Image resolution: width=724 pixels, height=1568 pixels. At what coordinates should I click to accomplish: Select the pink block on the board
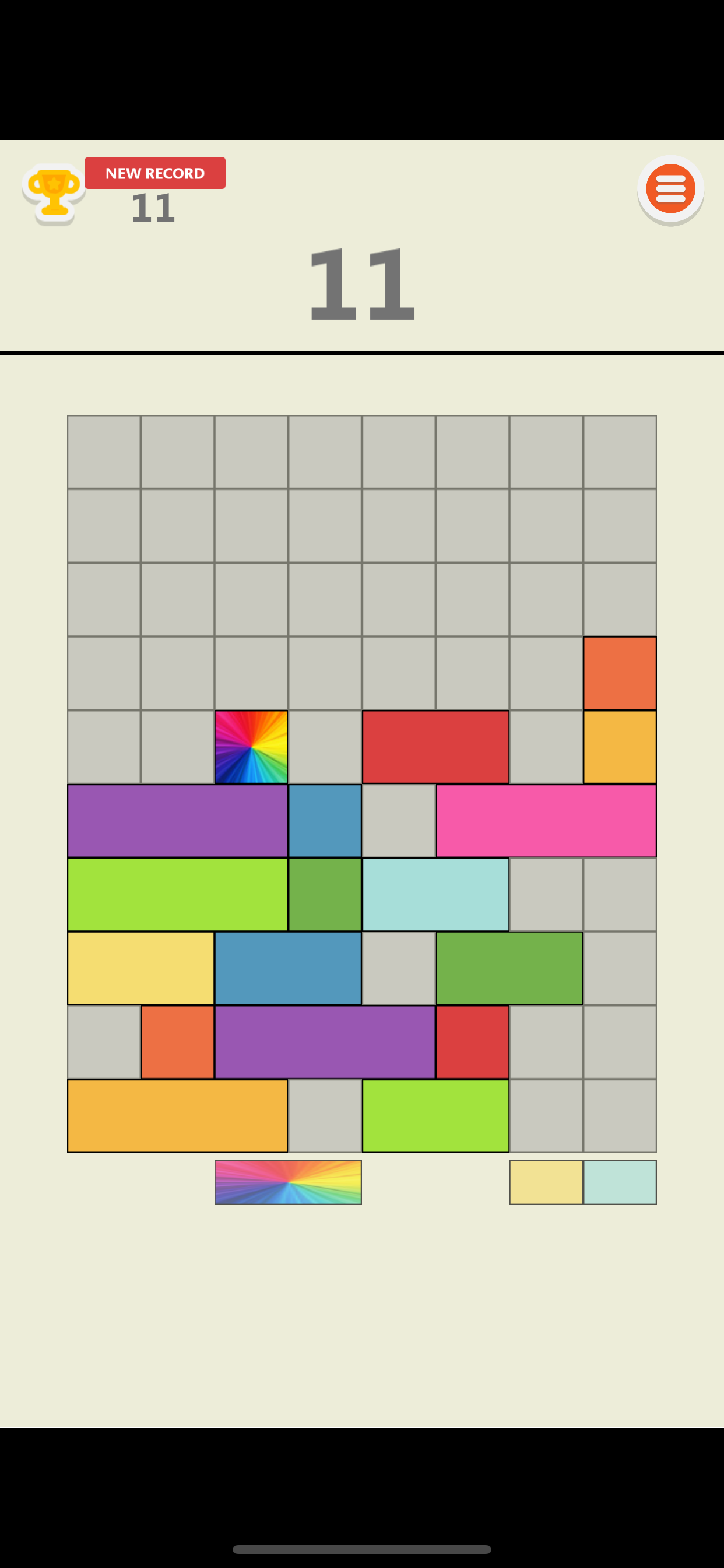pyautogui.click(x=546, y=821)
